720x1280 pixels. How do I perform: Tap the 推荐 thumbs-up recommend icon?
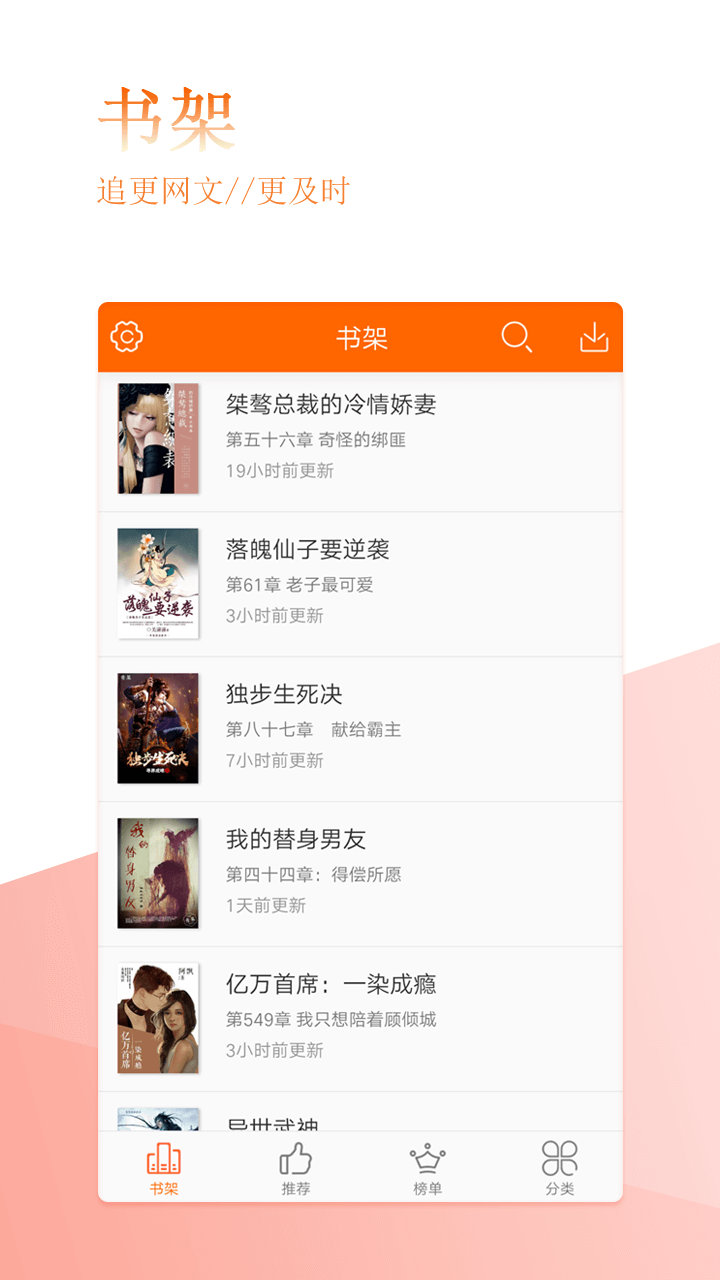(x=294, y=1163)
